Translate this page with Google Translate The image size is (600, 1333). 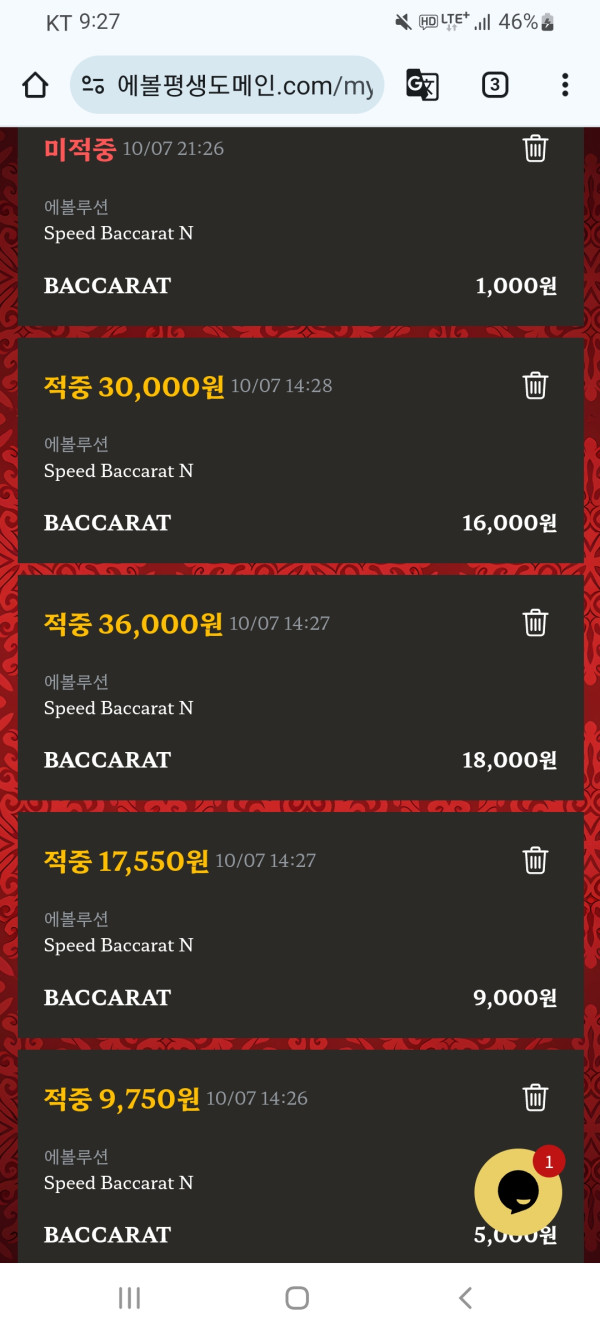[422, 85]
